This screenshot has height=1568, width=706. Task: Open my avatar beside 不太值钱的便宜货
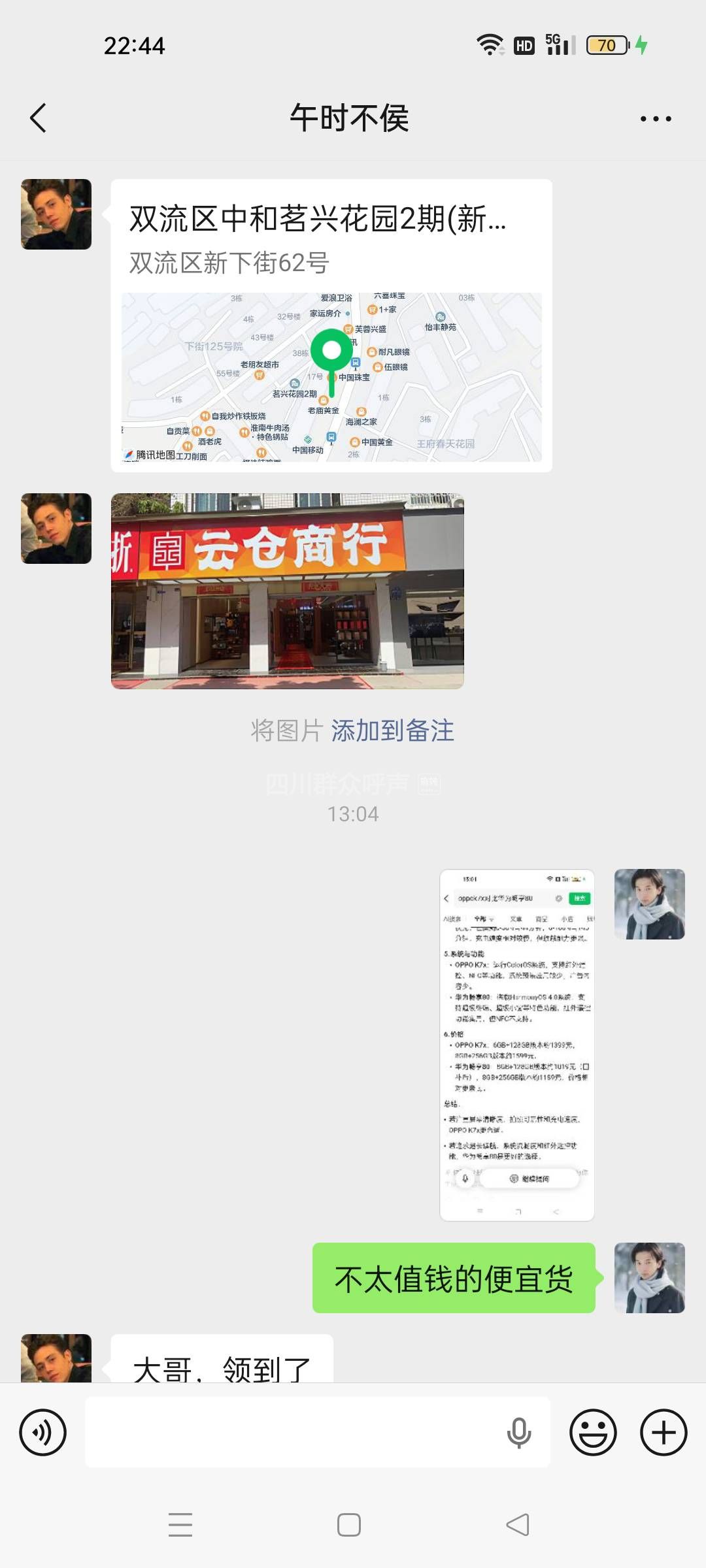point(649,1277)
